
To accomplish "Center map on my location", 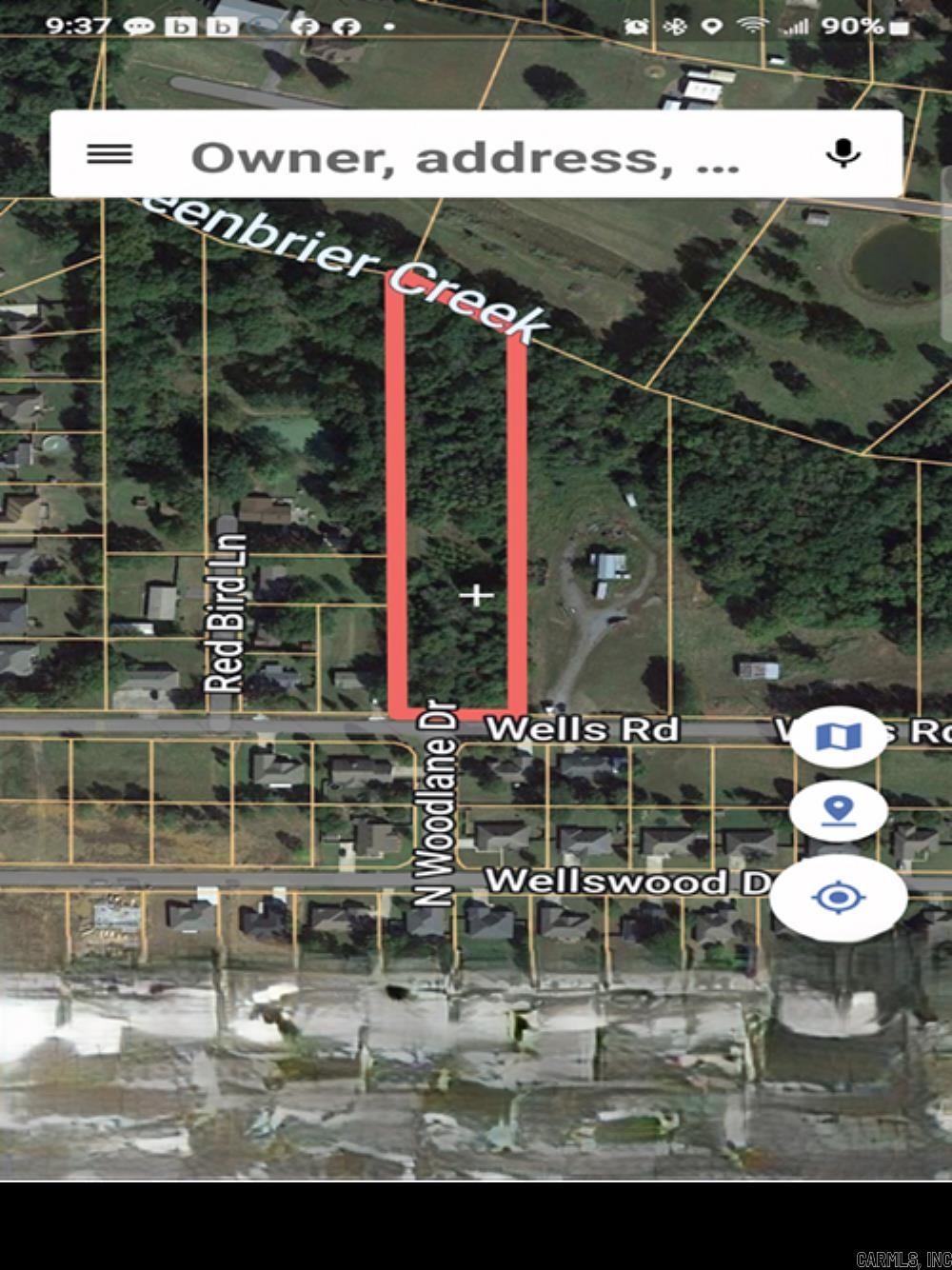I will tap(838, 897).
